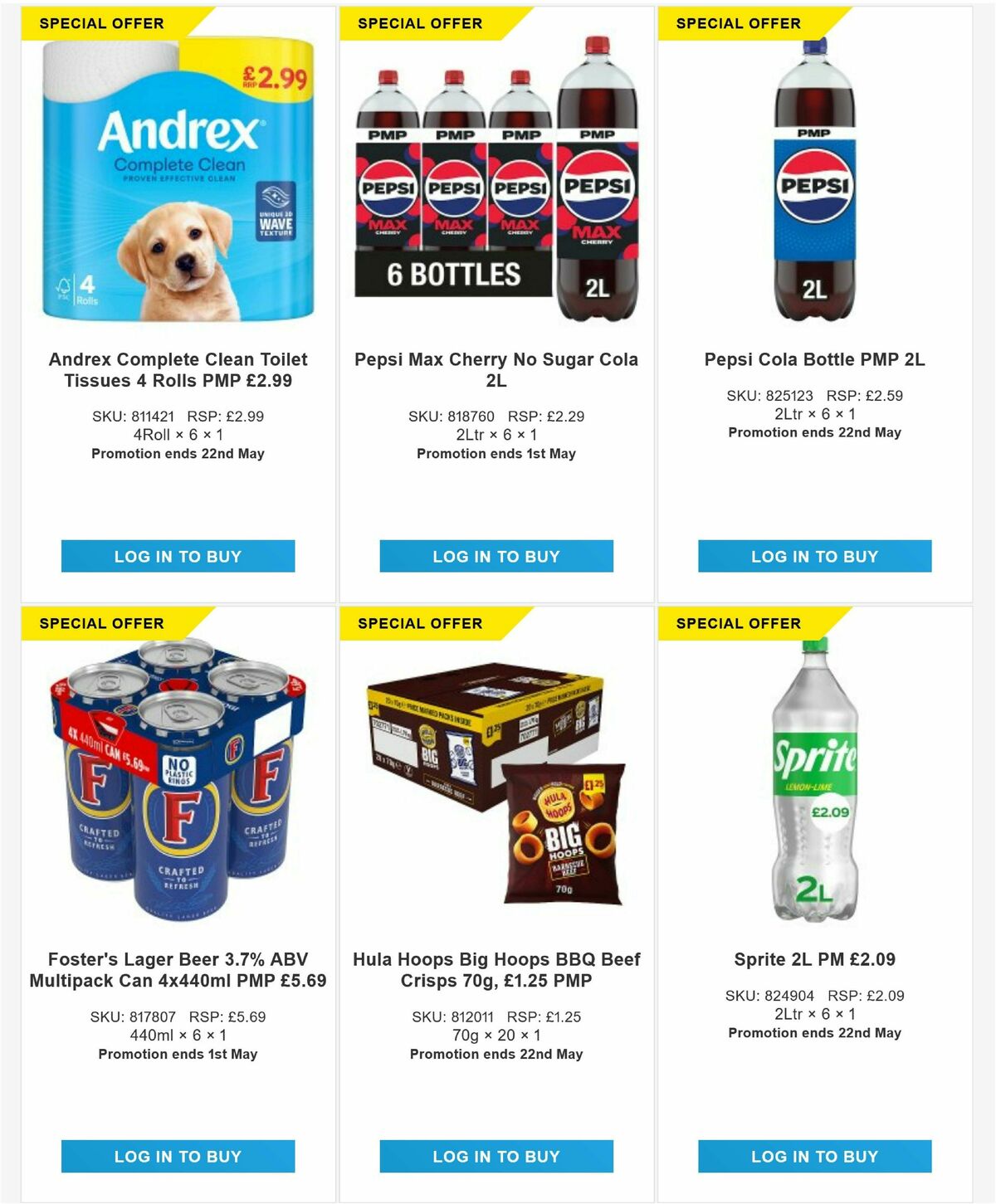This screenshot has height=1204, width=996.
Task: Open the Pepsi Cola Bottle PMP 2L listing
Action: tap(815, 360)
